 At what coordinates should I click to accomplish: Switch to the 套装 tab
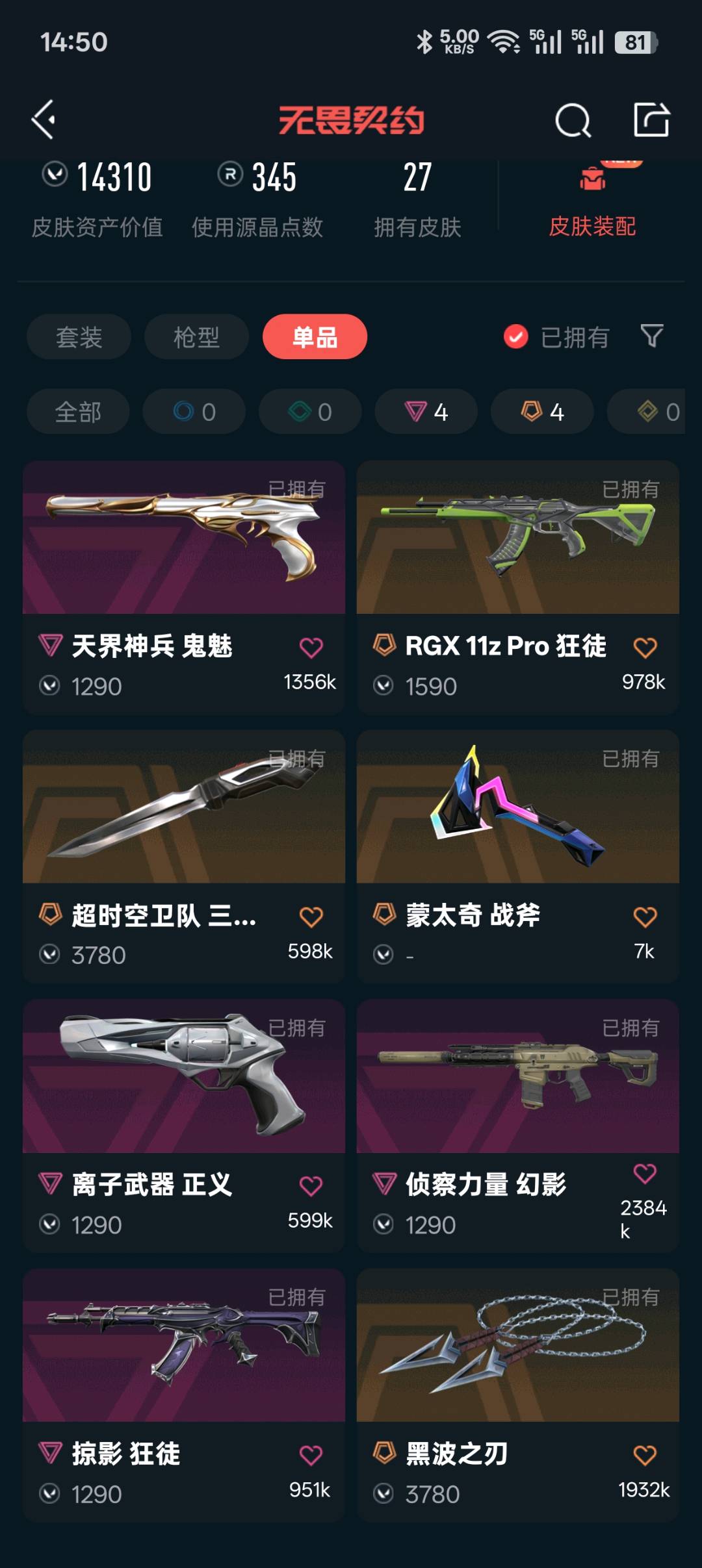click(79, 337)
